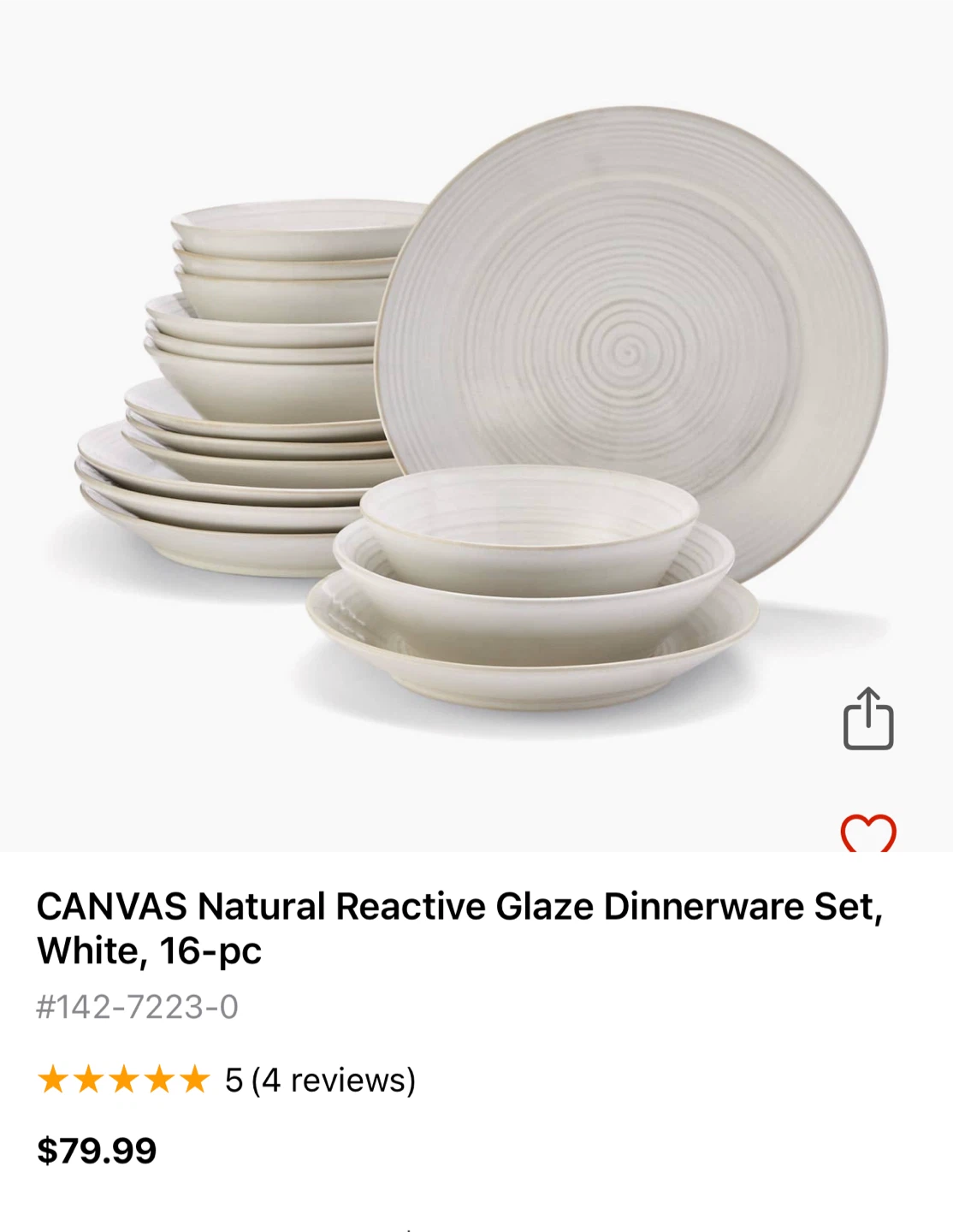Share this dinnerware set

868,719
